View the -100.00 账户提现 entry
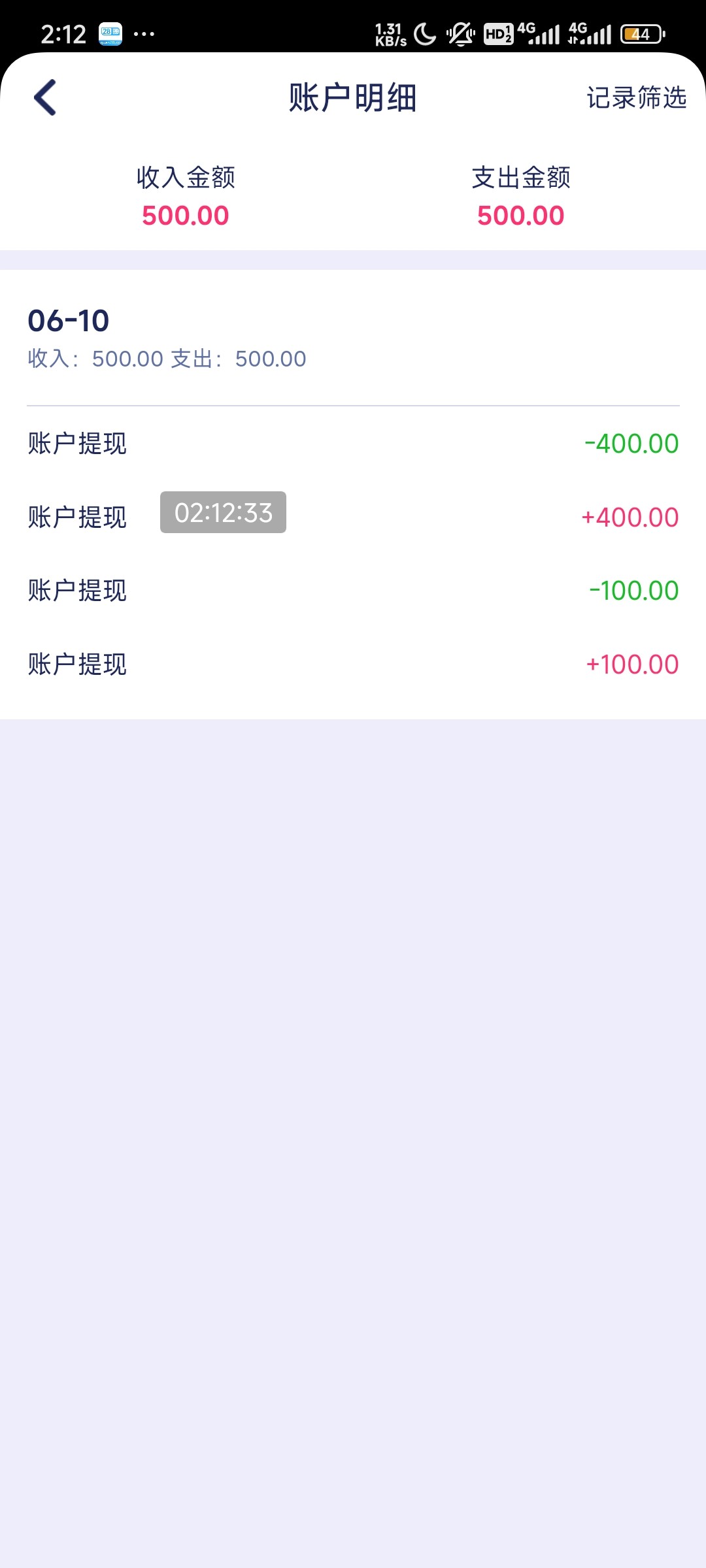The height and width of the screenshot is (1568, 706). (353, 591)
